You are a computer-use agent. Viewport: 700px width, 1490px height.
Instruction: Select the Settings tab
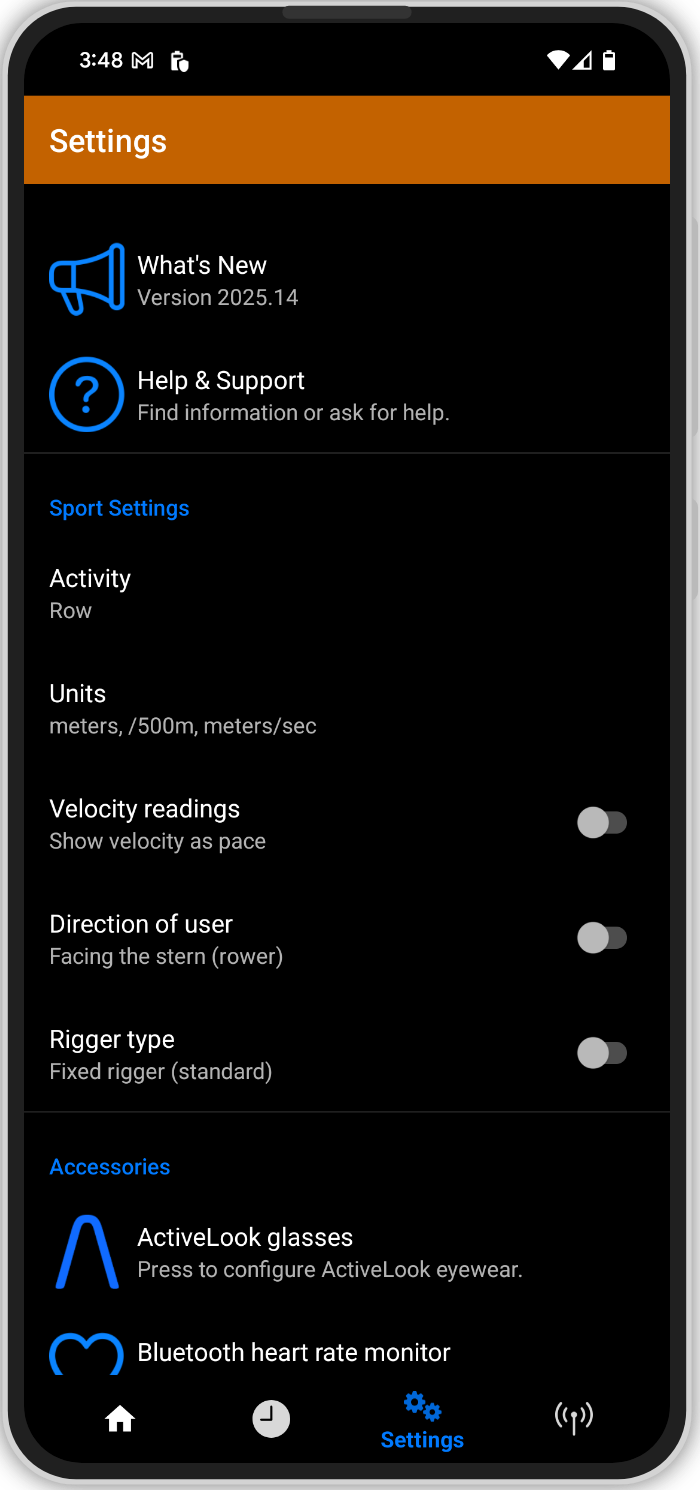(x=422, y=1420)
